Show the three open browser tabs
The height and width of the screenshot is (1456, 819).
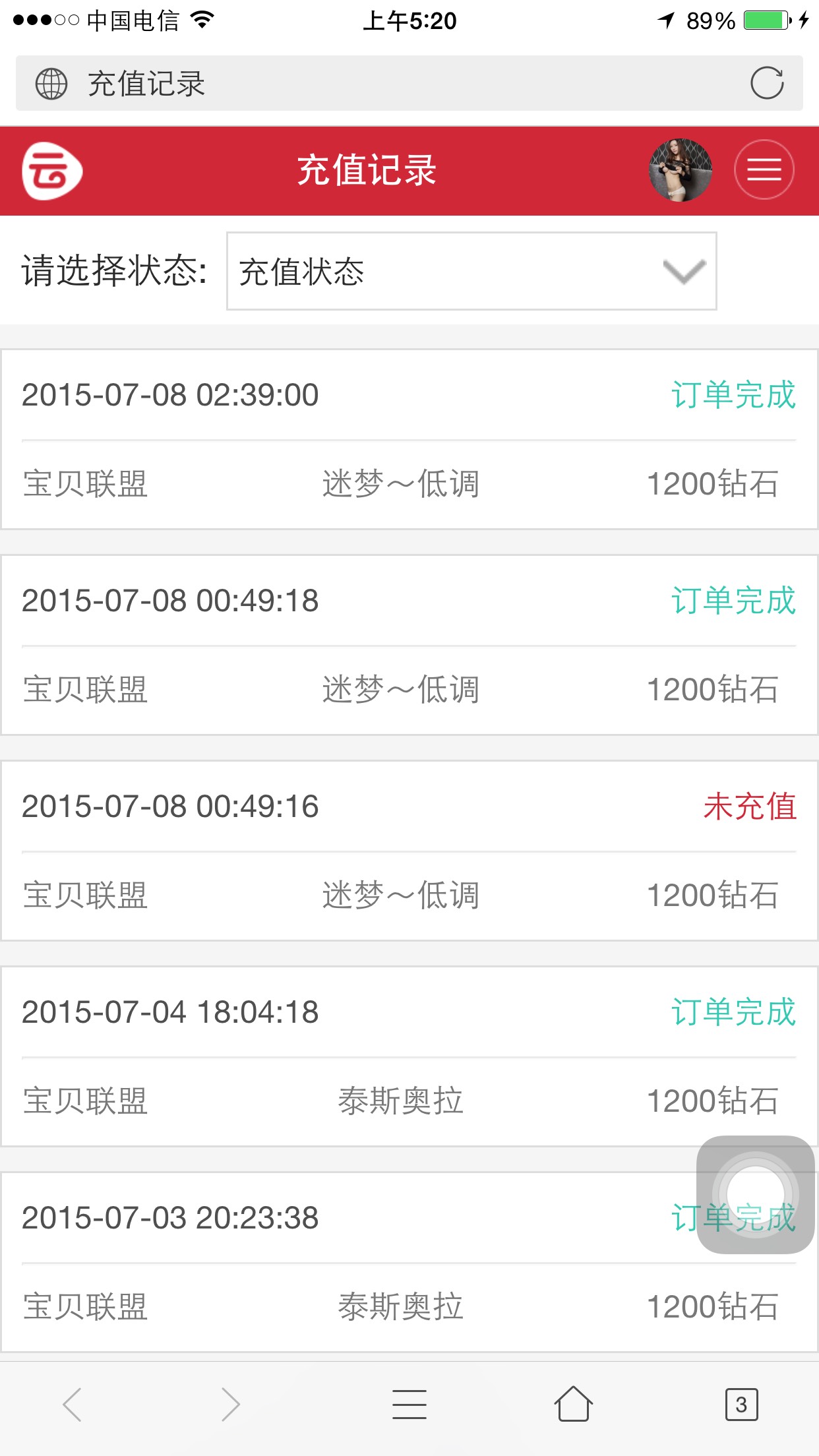(x=741, y=1405)
